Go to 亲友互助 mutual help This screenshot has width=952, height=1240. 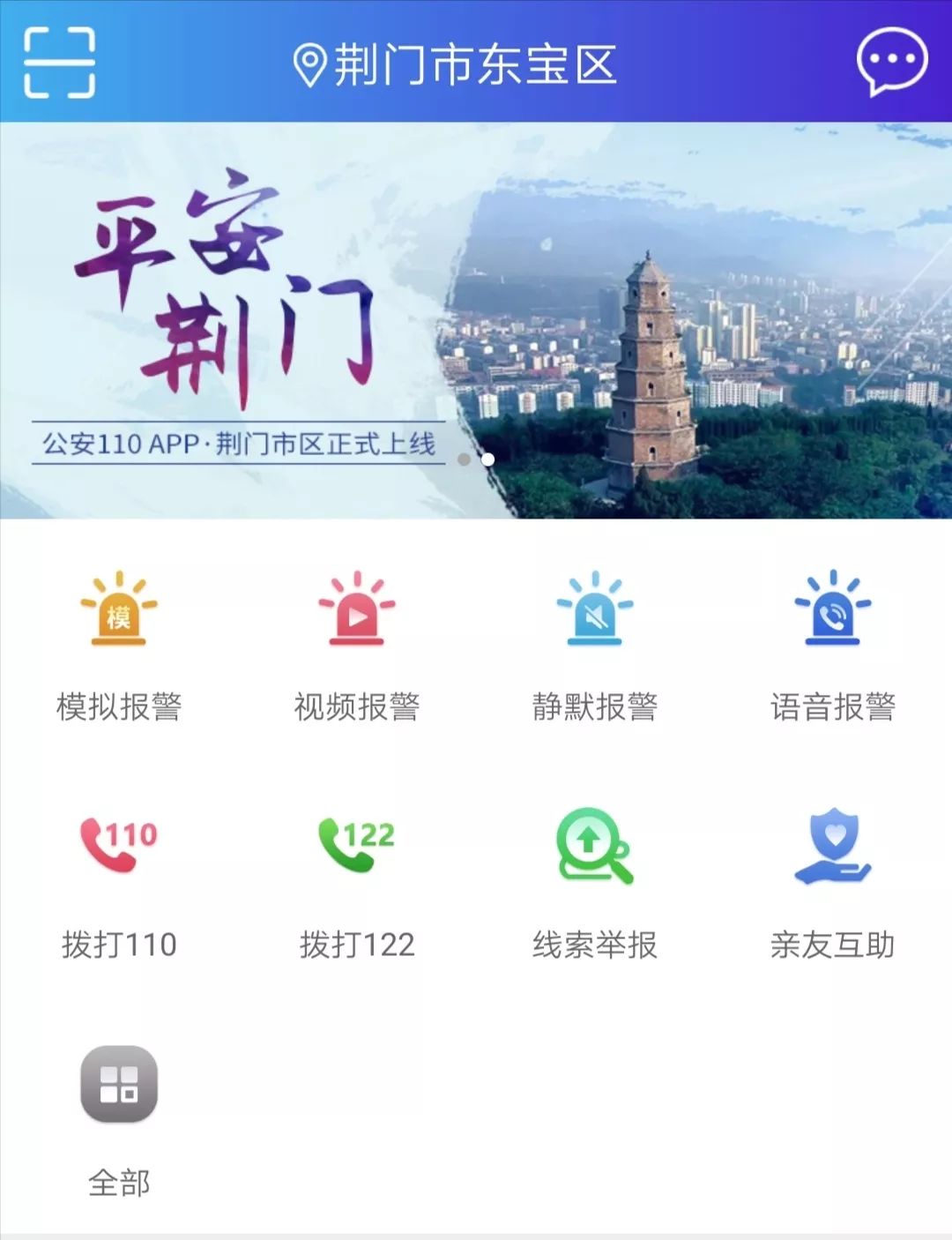(x=833, y=882)
